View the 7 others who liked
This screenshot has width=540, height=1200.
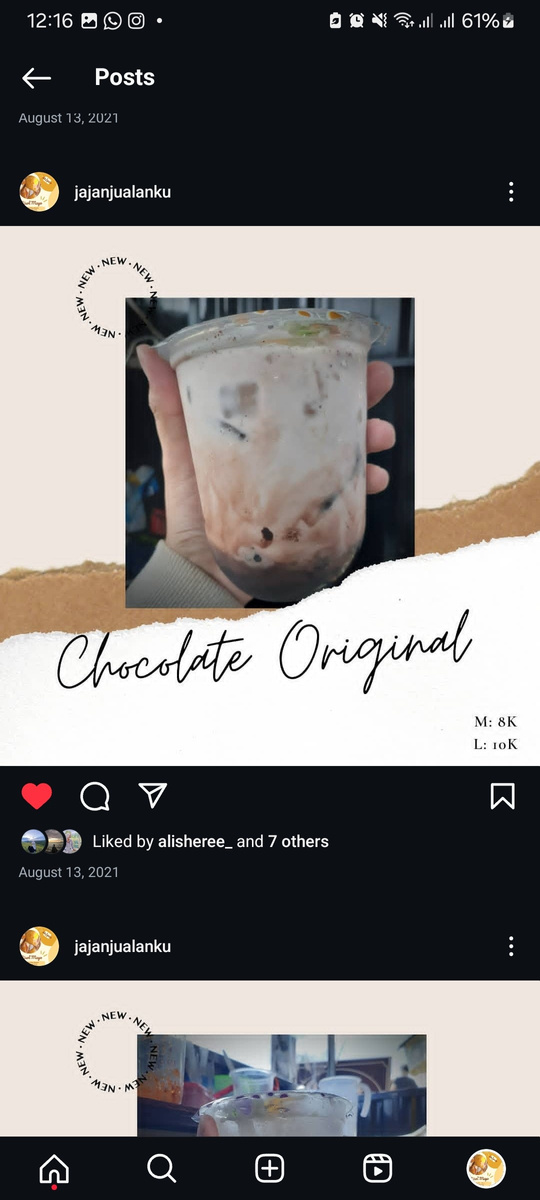(x=298, y=842)
